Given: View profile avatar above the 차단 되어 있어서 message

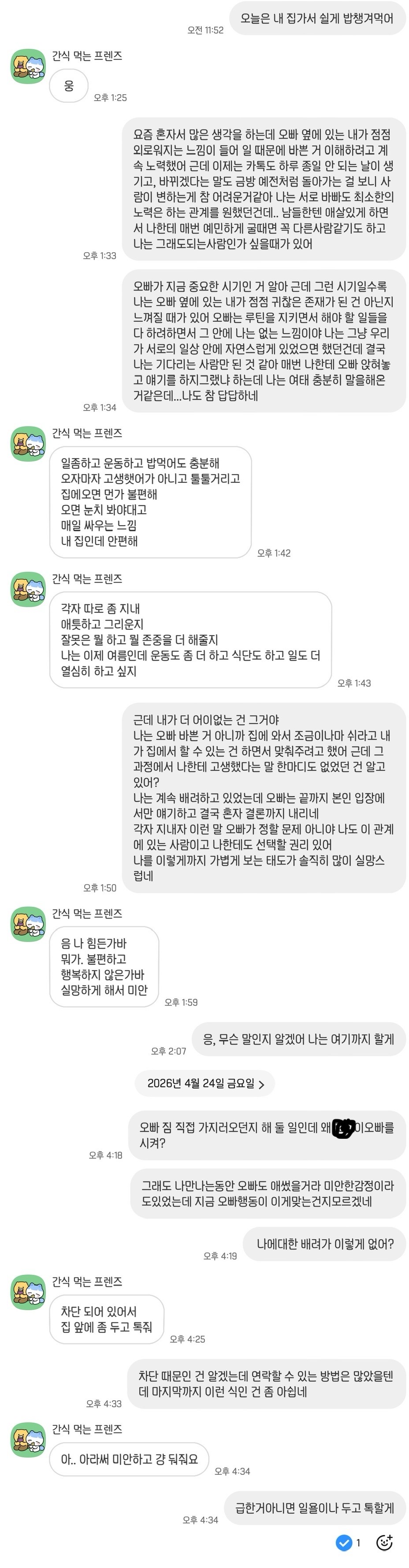Looking at the screenshot, I should click(28, 1292).
